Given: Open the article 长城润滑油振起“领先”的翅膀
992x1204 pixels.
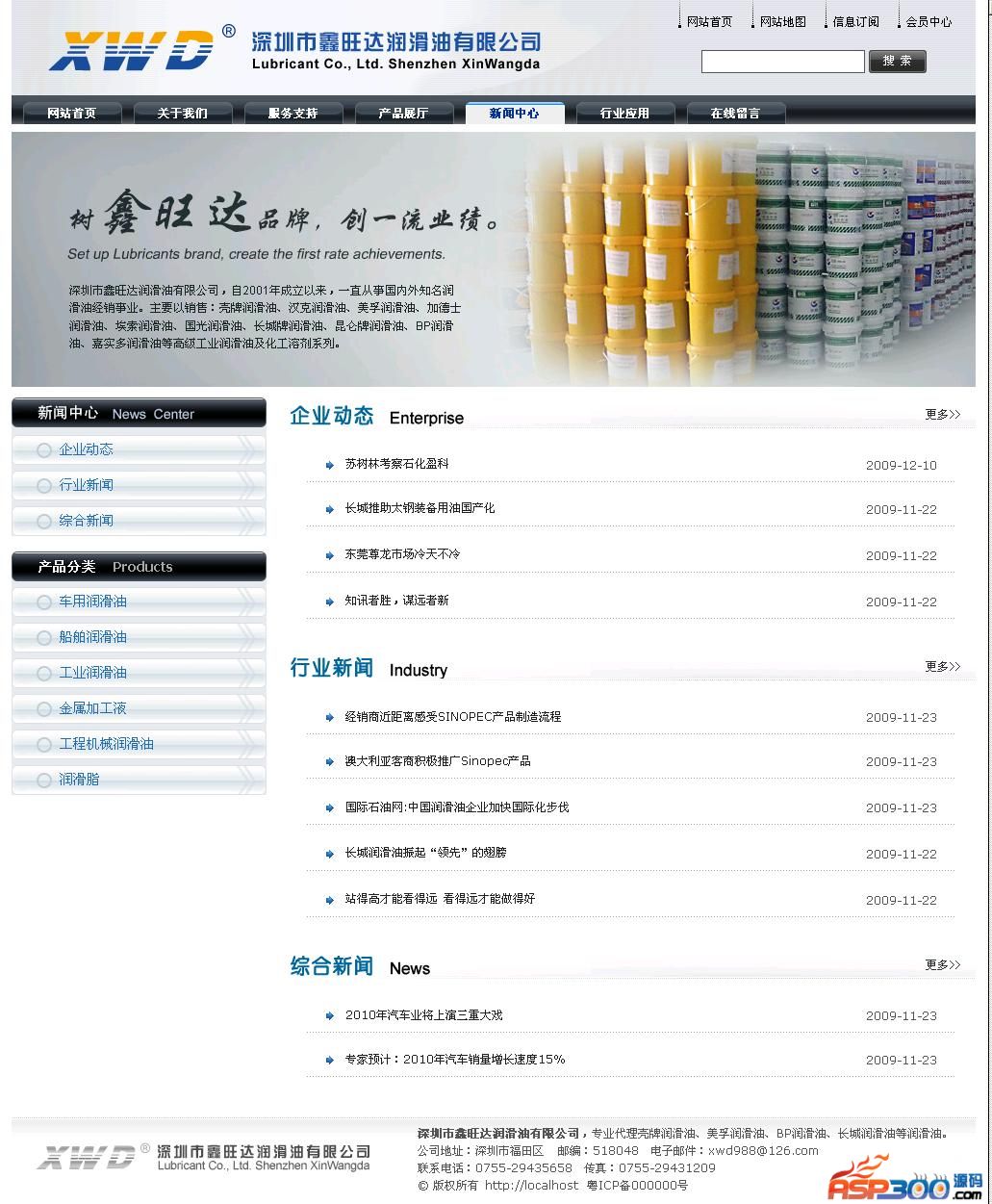Looking at the screenshot, I should pos(425,853).
